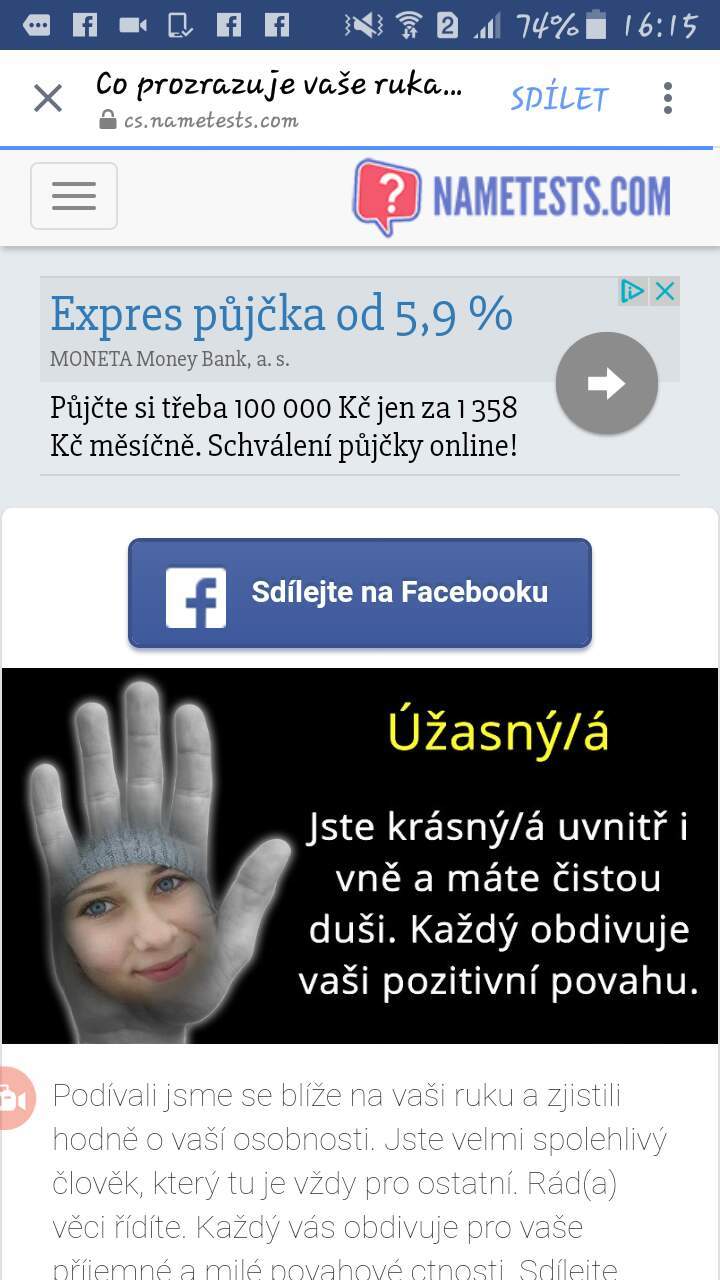The height and width of the screenshot is (1280, 720).
Task: Dismiss the ad with the X icon
Action: pyautogui.click(x=665, y=291)
